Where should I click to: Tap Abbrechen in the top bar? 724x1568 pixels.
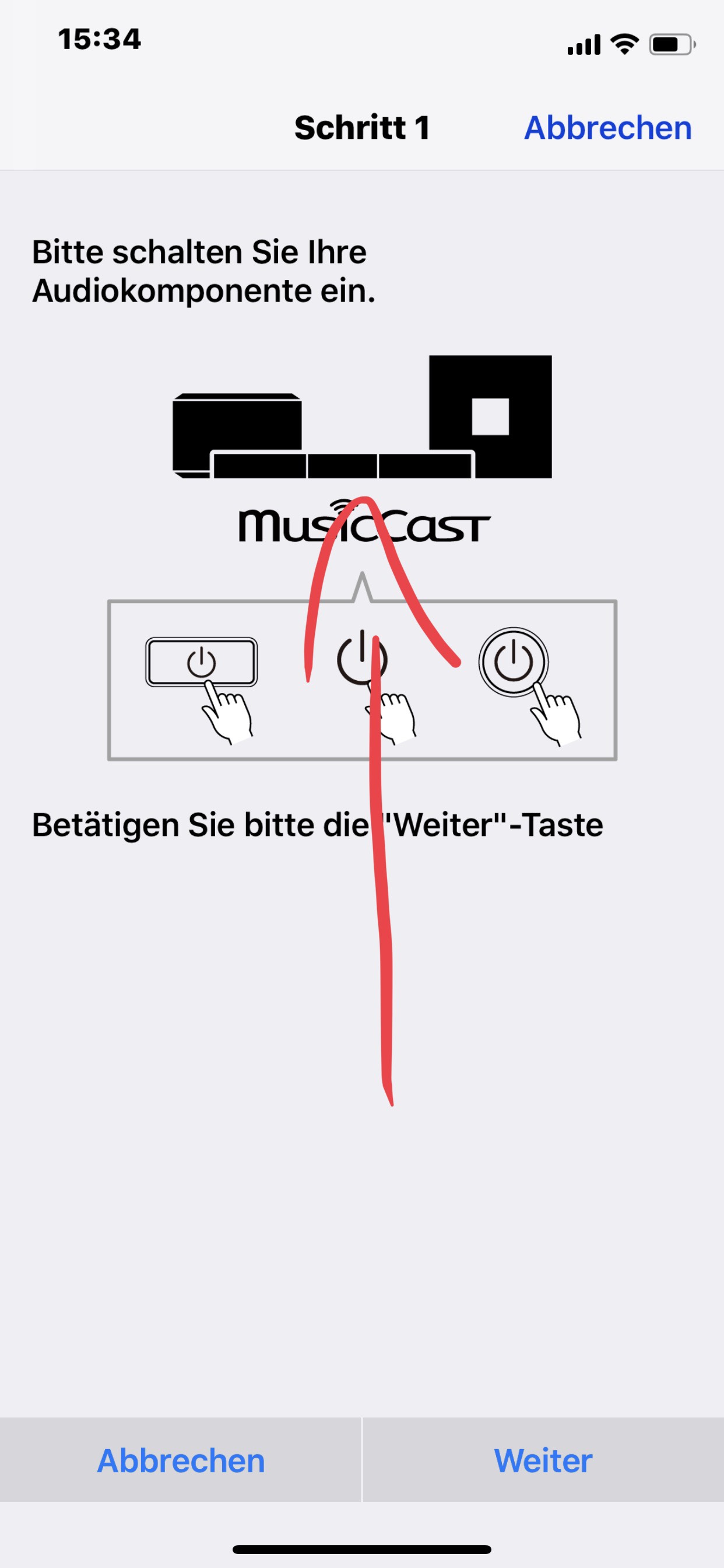(608, 128)
